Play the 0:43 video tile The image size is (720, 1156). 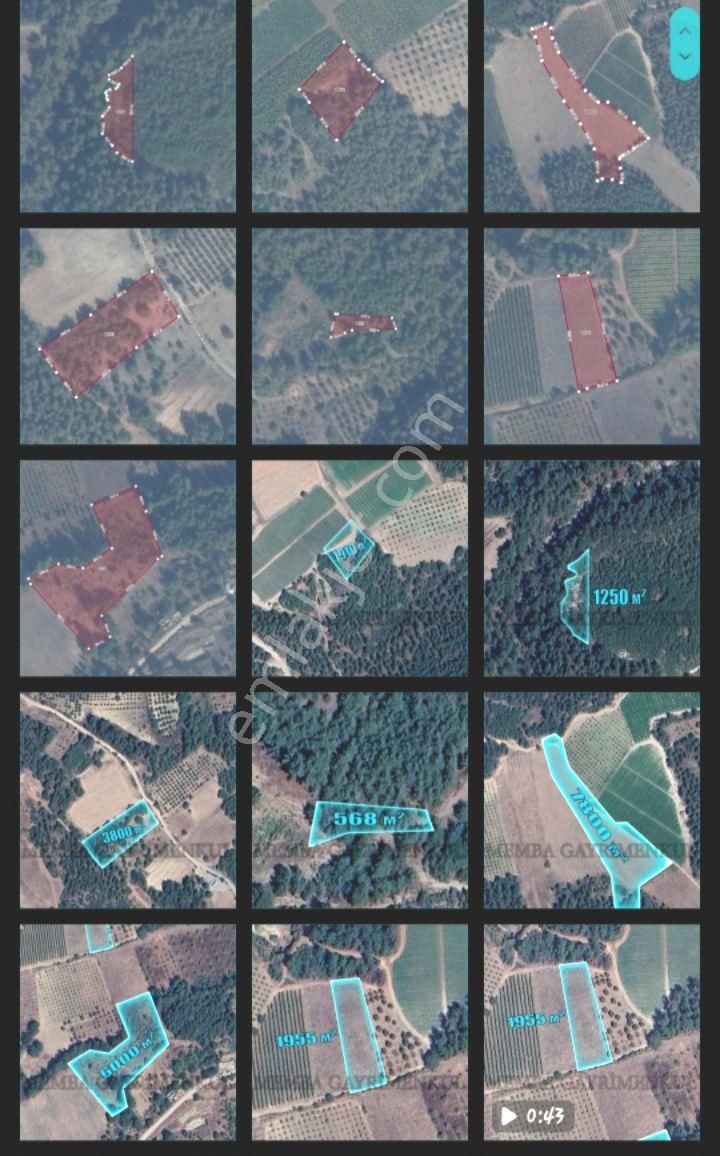pyautogui.click(x=592, y=1032)
